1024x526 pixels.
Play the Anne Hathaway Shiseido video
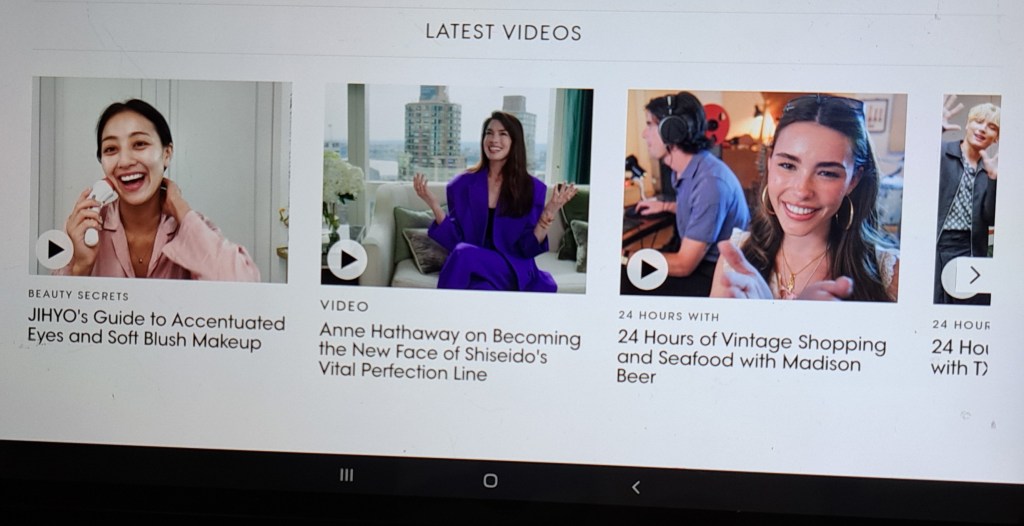347,259
